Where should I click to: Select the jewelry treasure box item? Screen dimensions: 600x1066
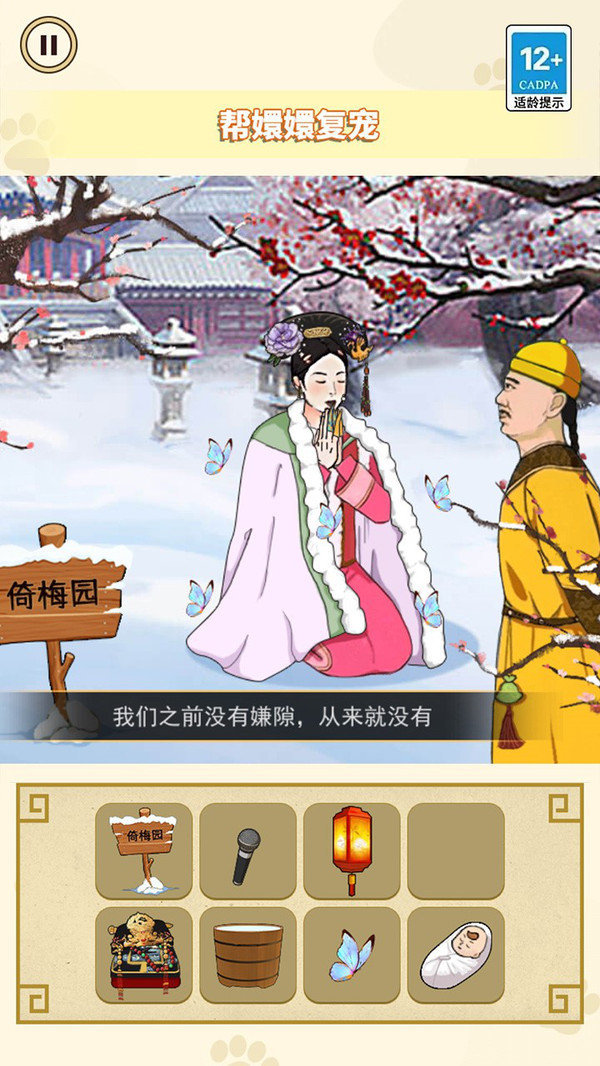pyautogui.click(x=144, y=954)
